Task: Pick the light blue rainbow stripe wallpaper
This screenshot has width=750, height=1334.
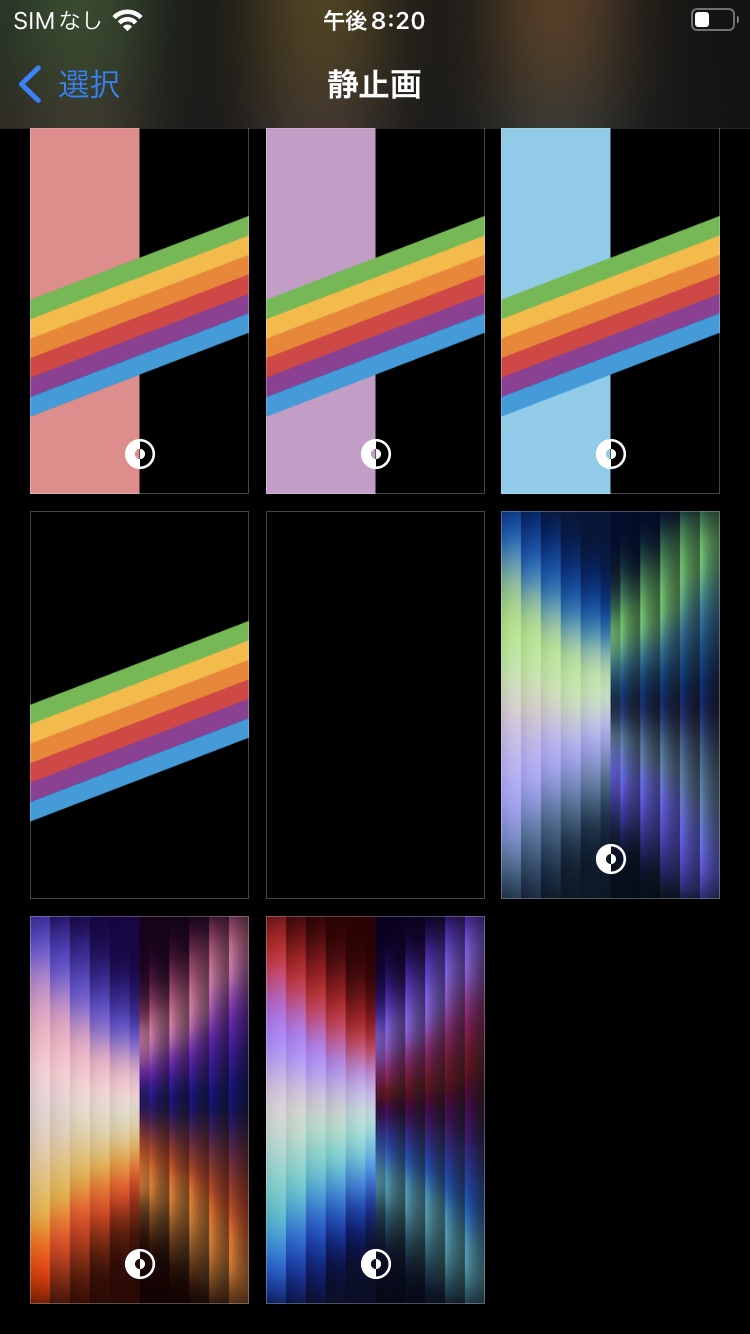Action: click(x=610, y=311)
